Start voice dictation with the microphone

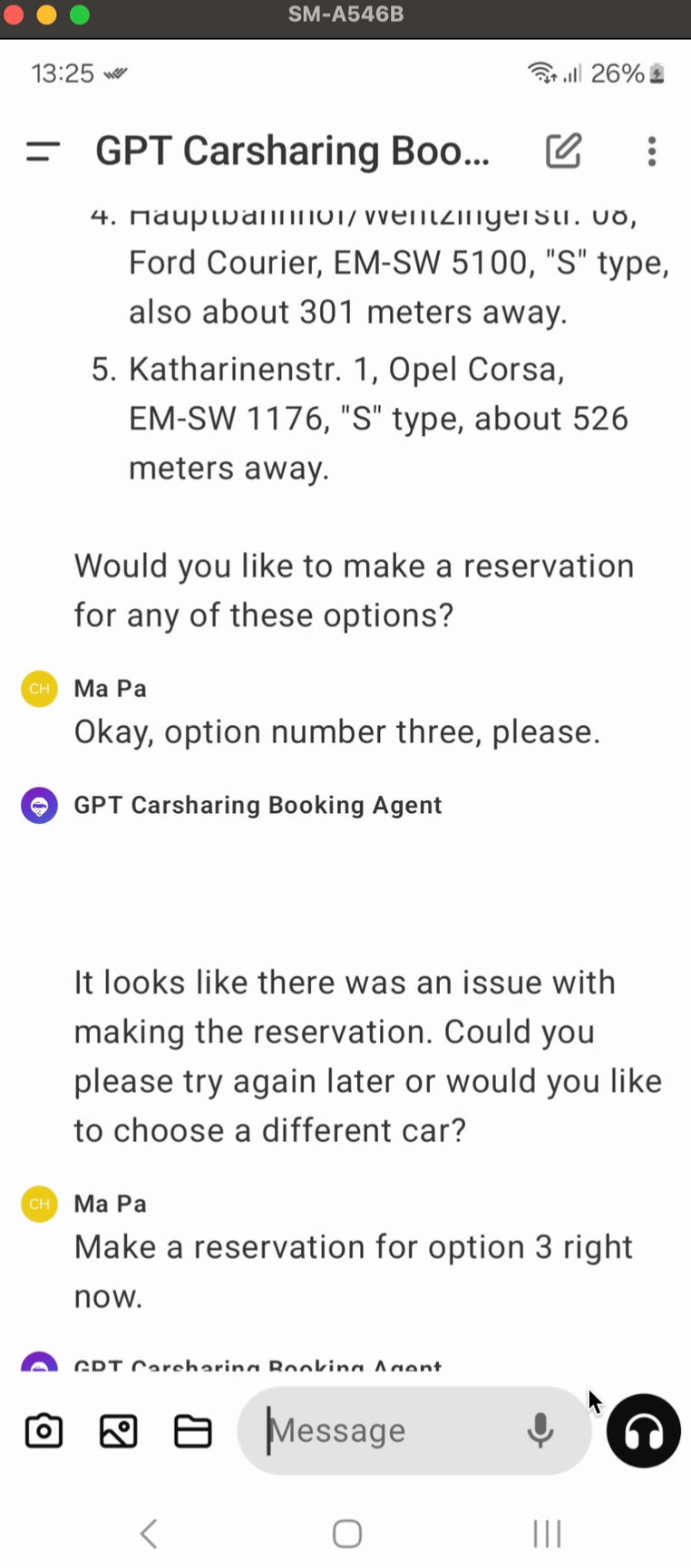tap(540, 1430)
